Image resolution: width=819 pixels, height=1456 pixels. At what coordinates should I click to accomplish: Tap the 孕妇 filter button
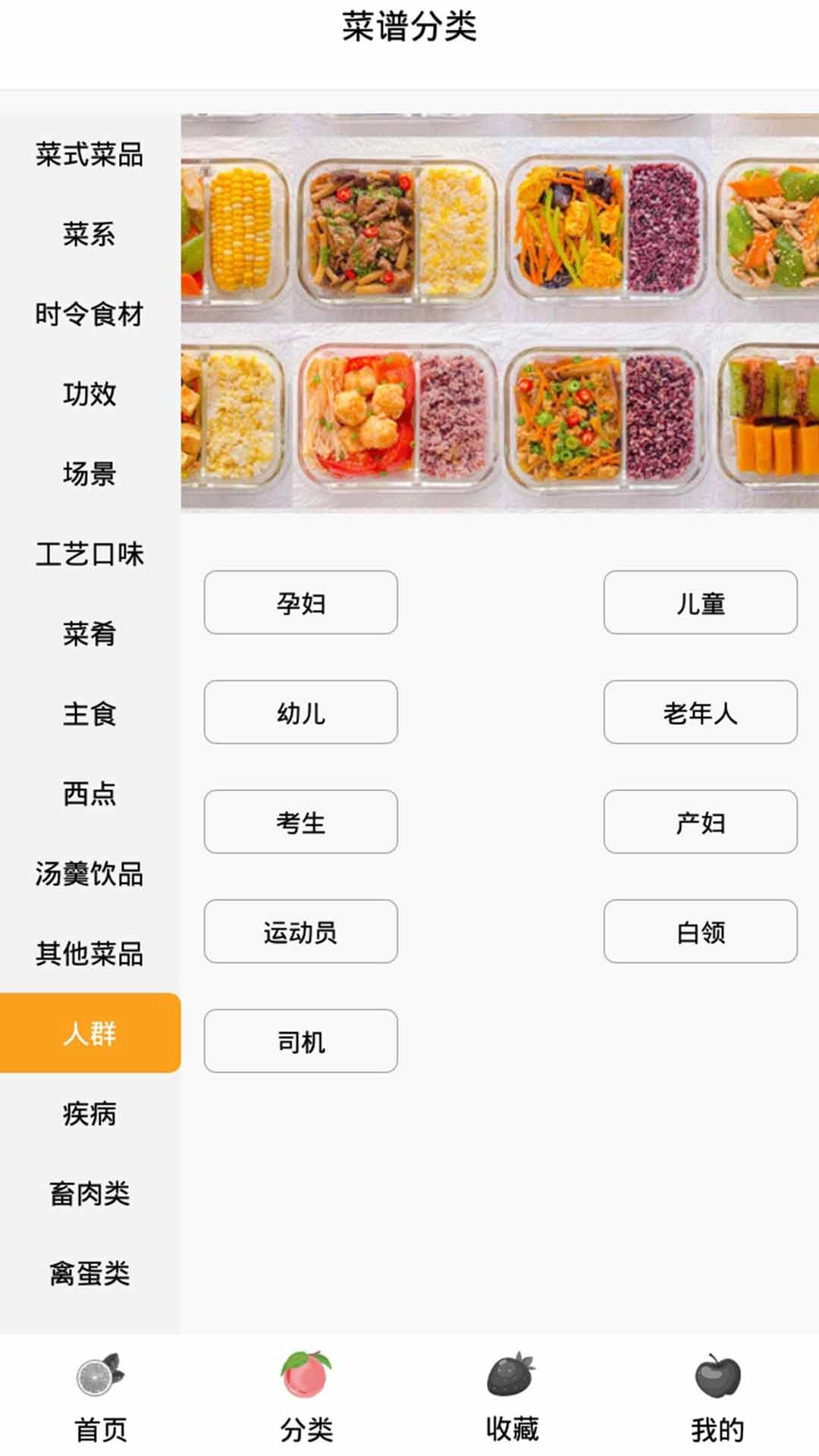(300, 602)
